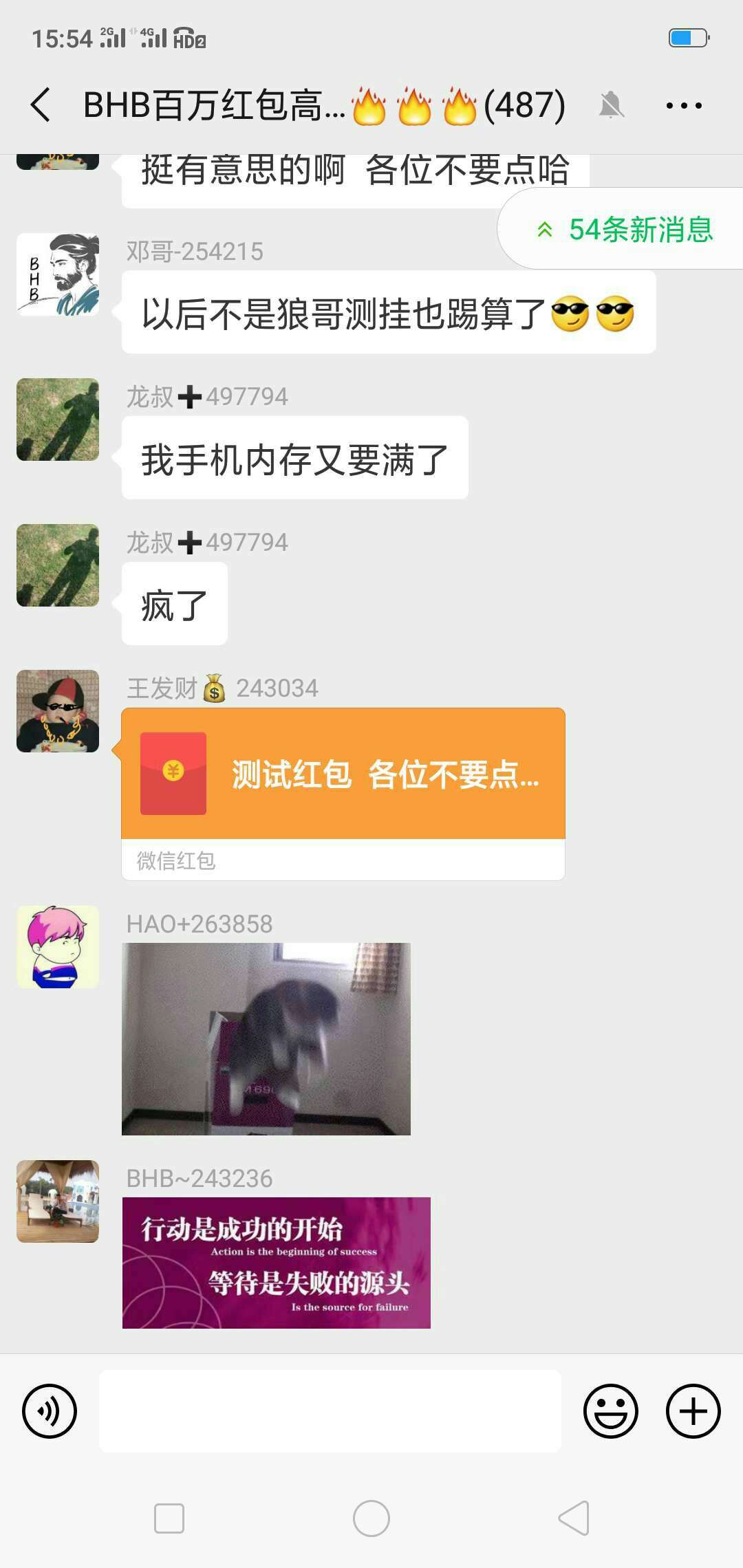
Task: View the image sent by HAO+263858
Action: [x=266, y=1038]
